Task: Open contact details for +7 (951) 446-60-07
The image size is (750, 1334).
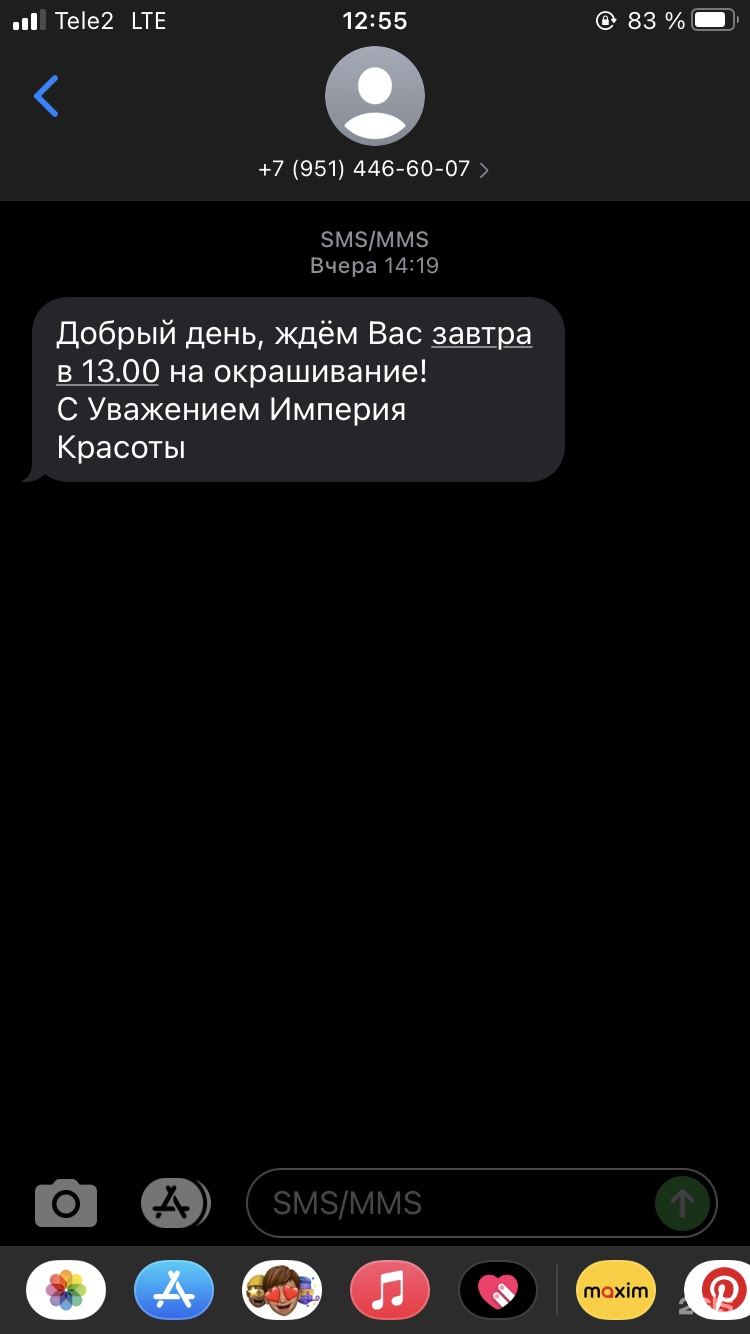Action: pyautogui.click(x=374, y=169)
